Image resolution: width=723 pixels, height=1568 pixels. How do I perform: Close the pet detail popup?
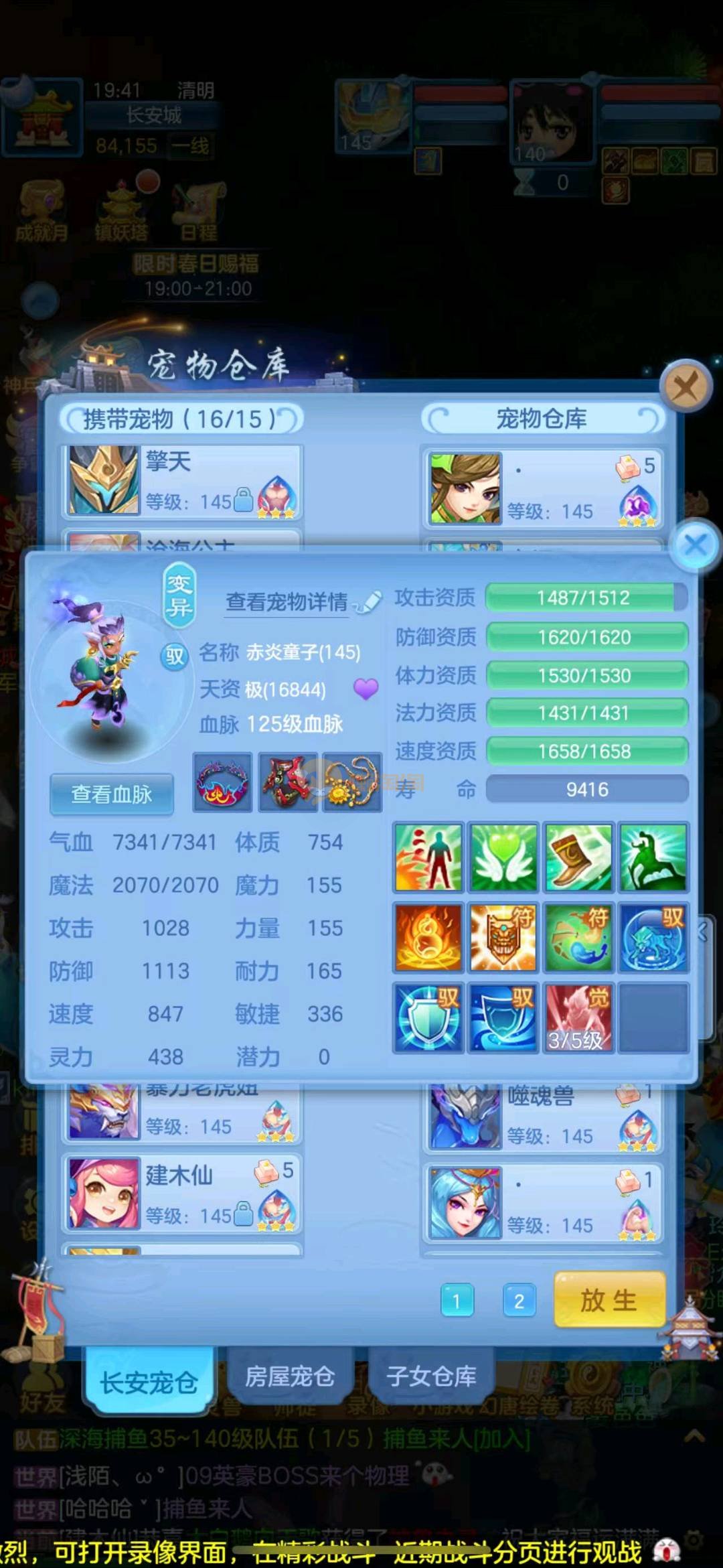click(696, 545)
